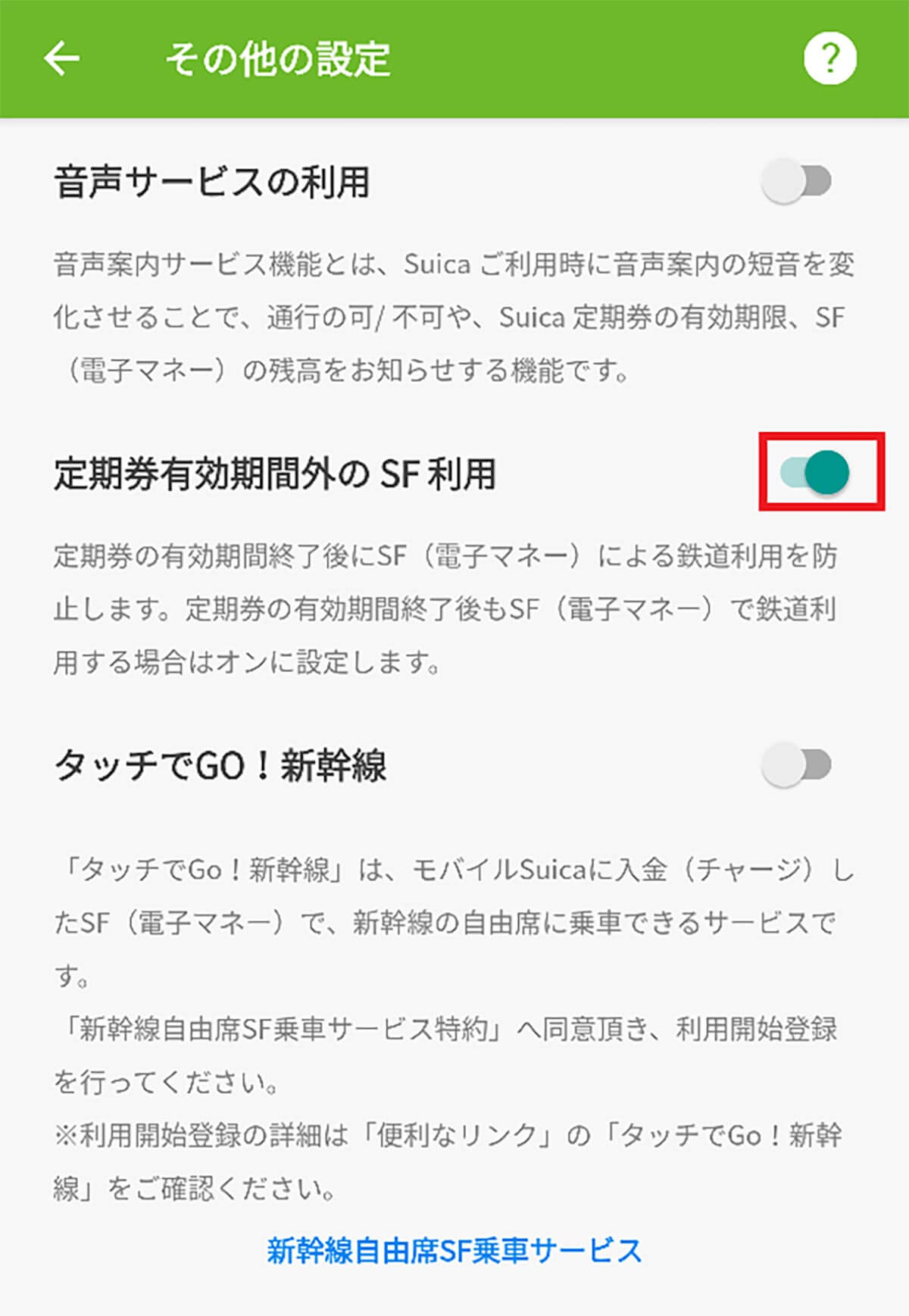The image size is (909, 1316).
Task: Toggle the タッチでGO！新幹線 switch
Action: pyautogui.click(x=797, y=764)
